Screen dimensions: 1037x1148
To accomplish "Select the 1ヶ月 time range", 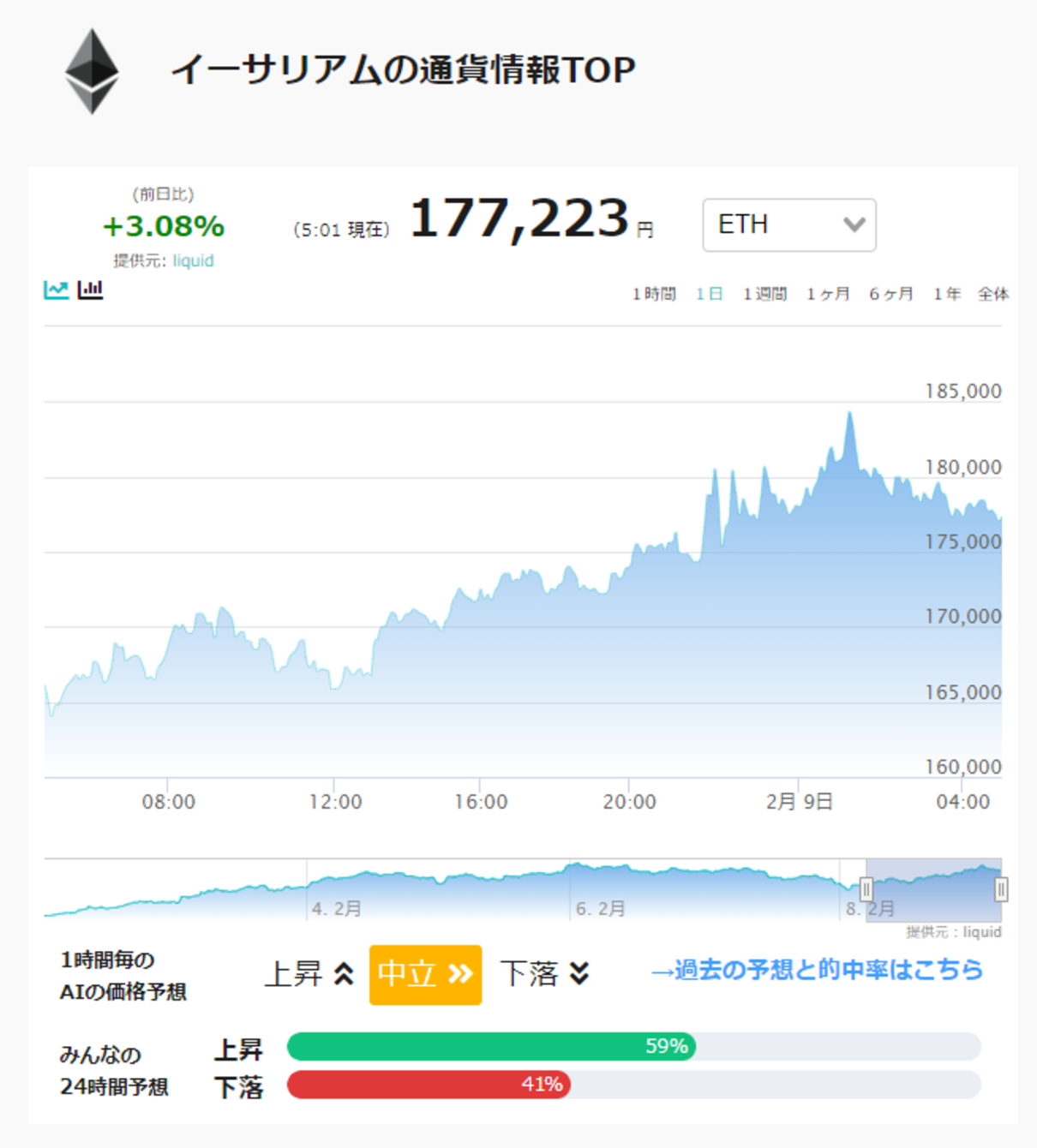I will tap(828, 294).
